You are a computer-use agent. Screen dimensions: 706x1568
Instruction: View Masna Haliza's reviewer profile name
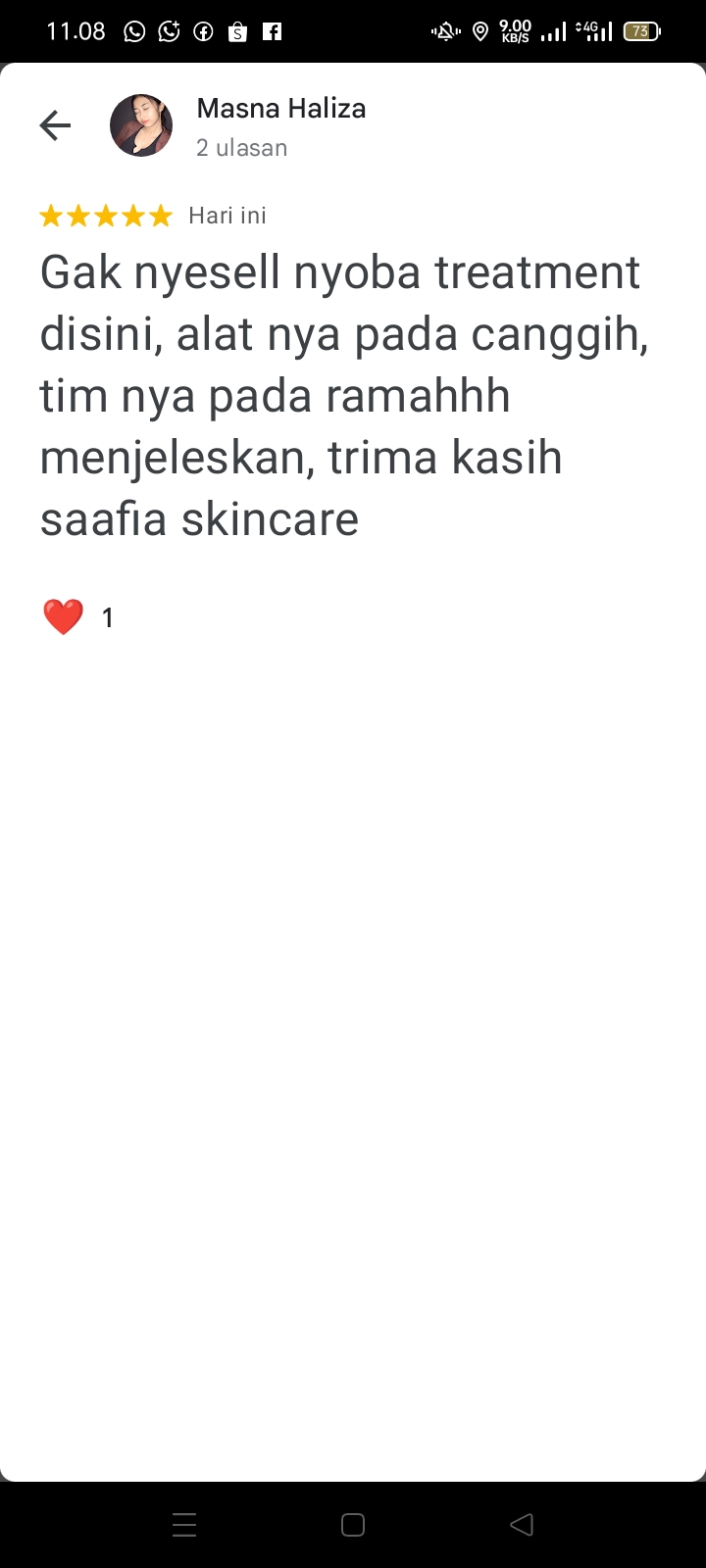[x=281, y=109]
